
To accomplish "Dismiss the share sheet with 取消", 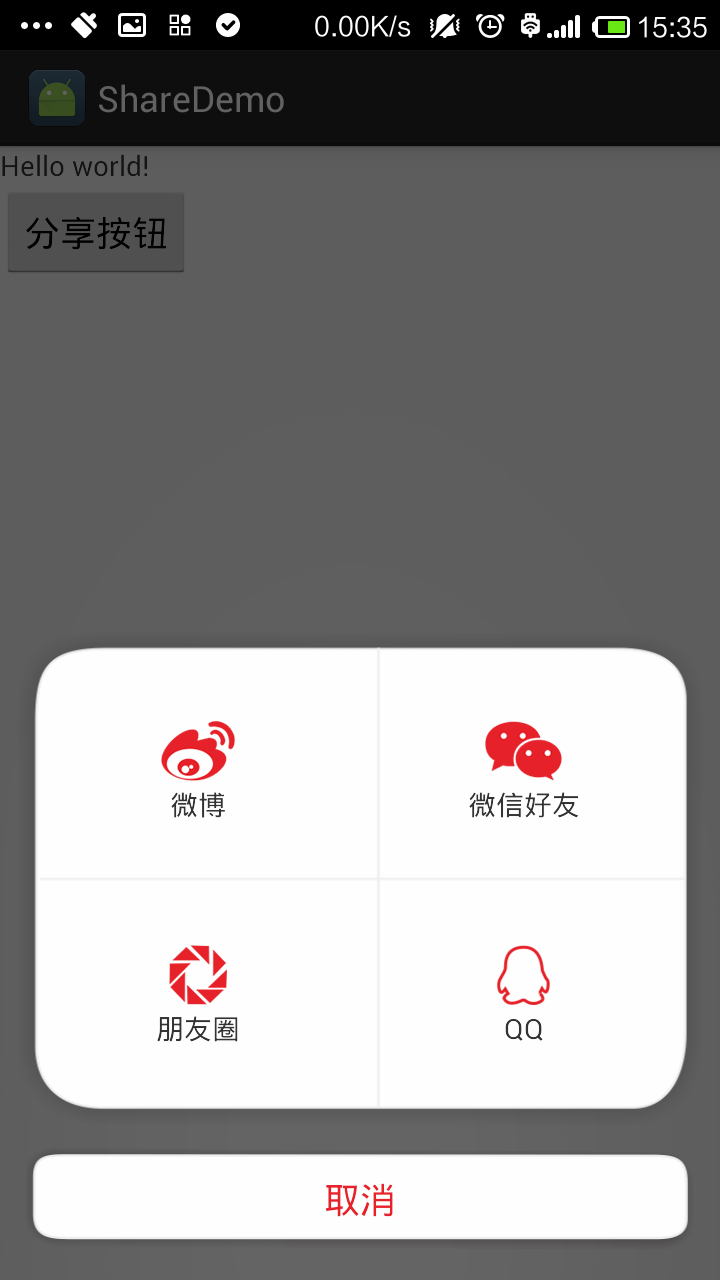I will [360, 1198].
